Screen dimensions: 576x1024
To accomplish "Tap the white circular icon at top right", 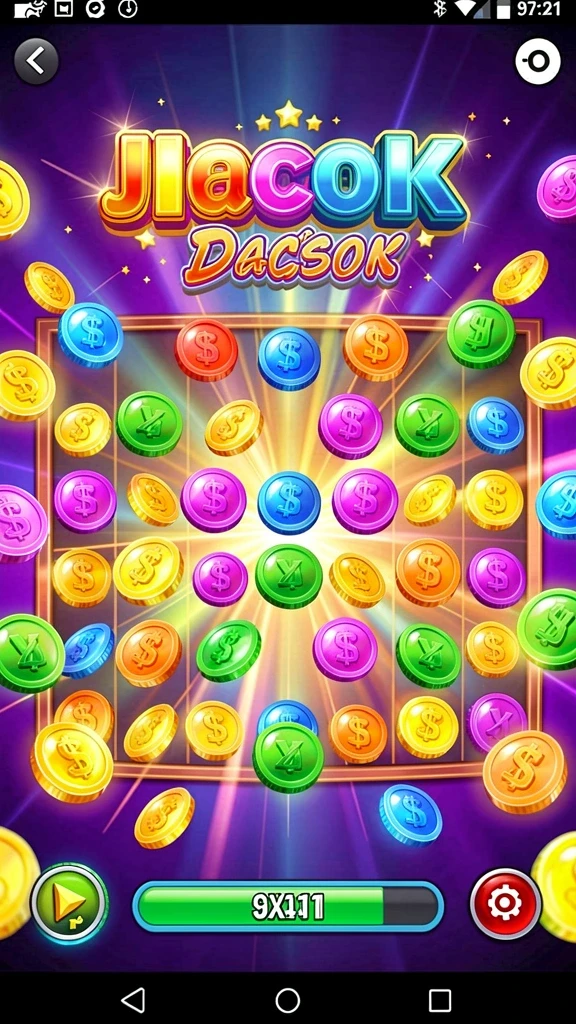I will [x=537, y=61].
